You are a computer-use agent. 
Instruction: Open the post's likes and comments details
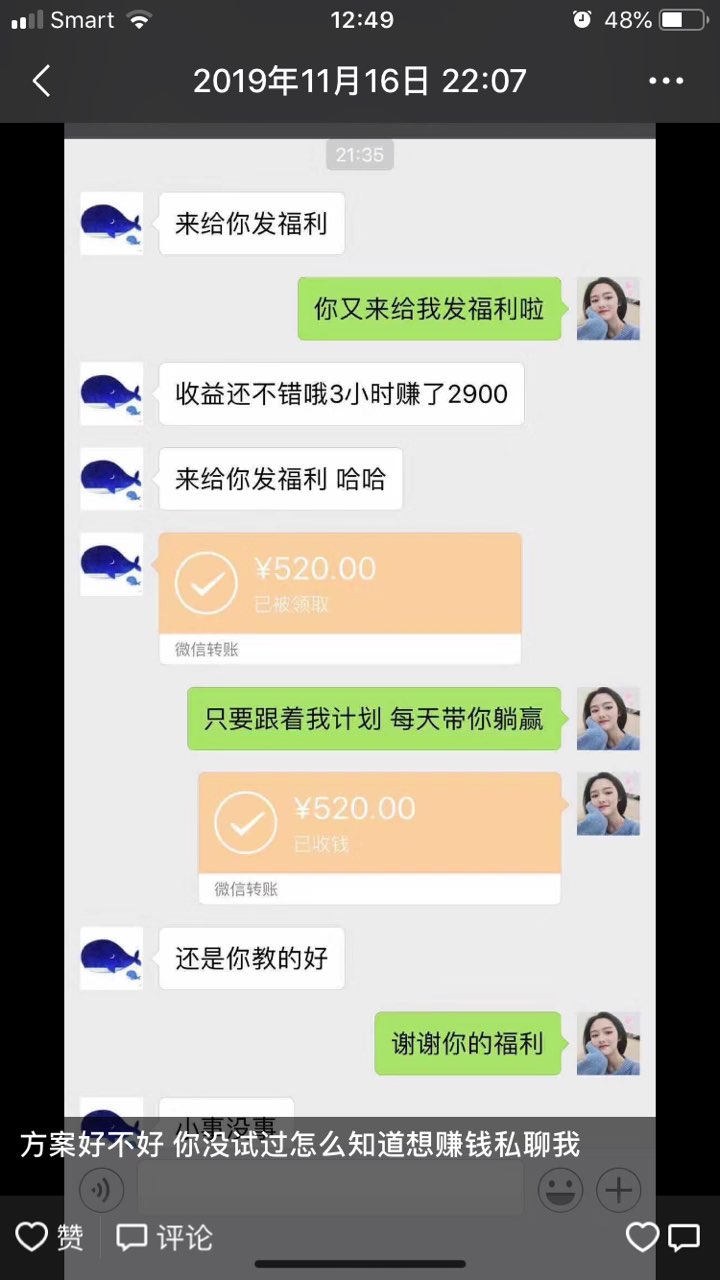click(x=663, y=1237)
